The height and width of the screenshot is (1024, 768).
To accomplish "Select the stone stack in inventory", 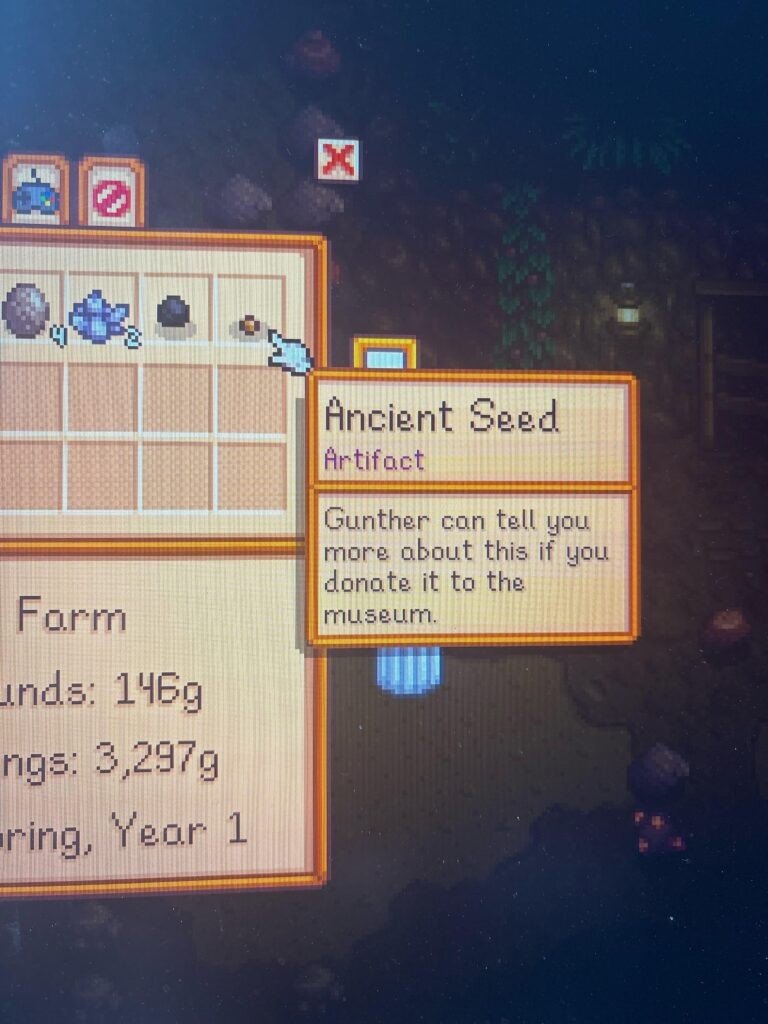I will click(x=27, y=311).
